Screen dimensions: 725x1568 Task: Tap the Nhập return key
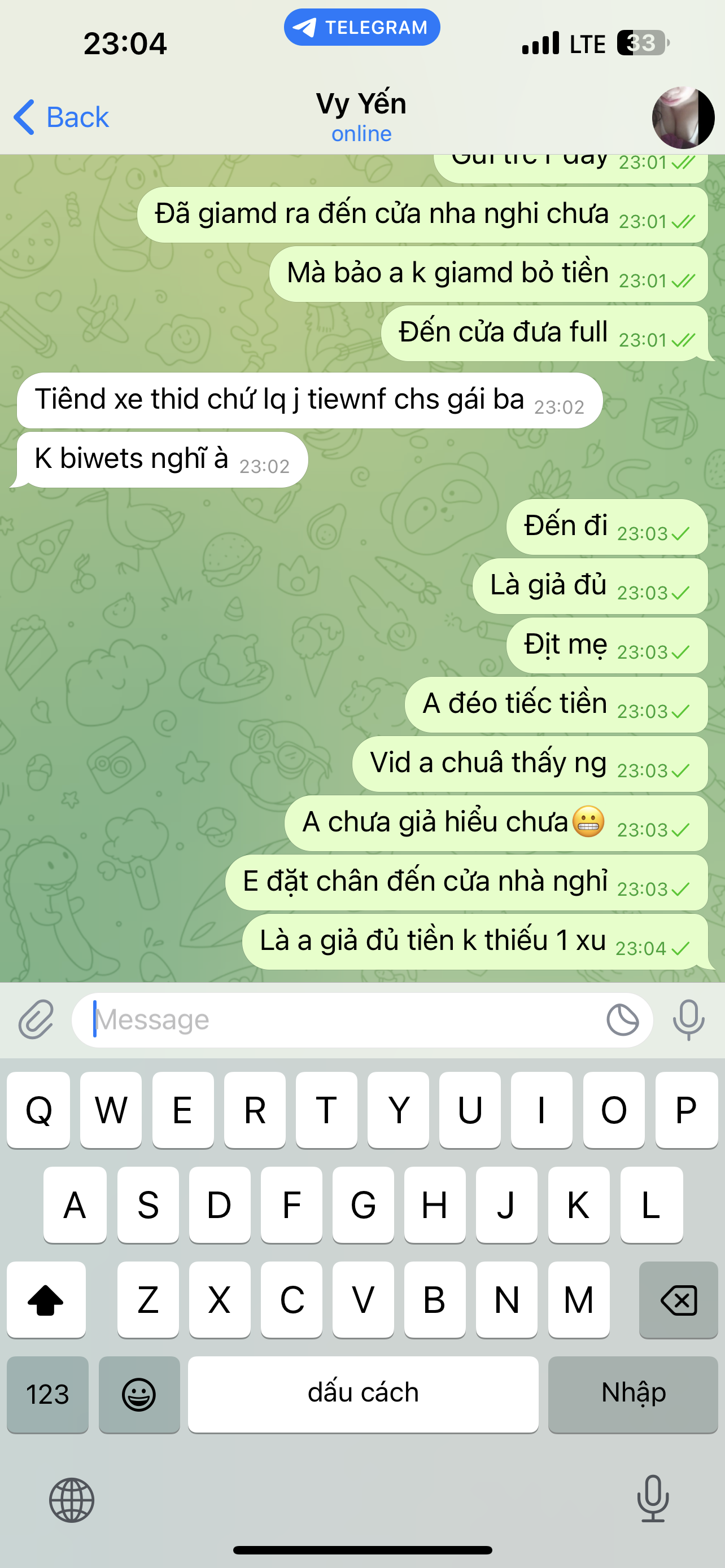pos(633,1395)
